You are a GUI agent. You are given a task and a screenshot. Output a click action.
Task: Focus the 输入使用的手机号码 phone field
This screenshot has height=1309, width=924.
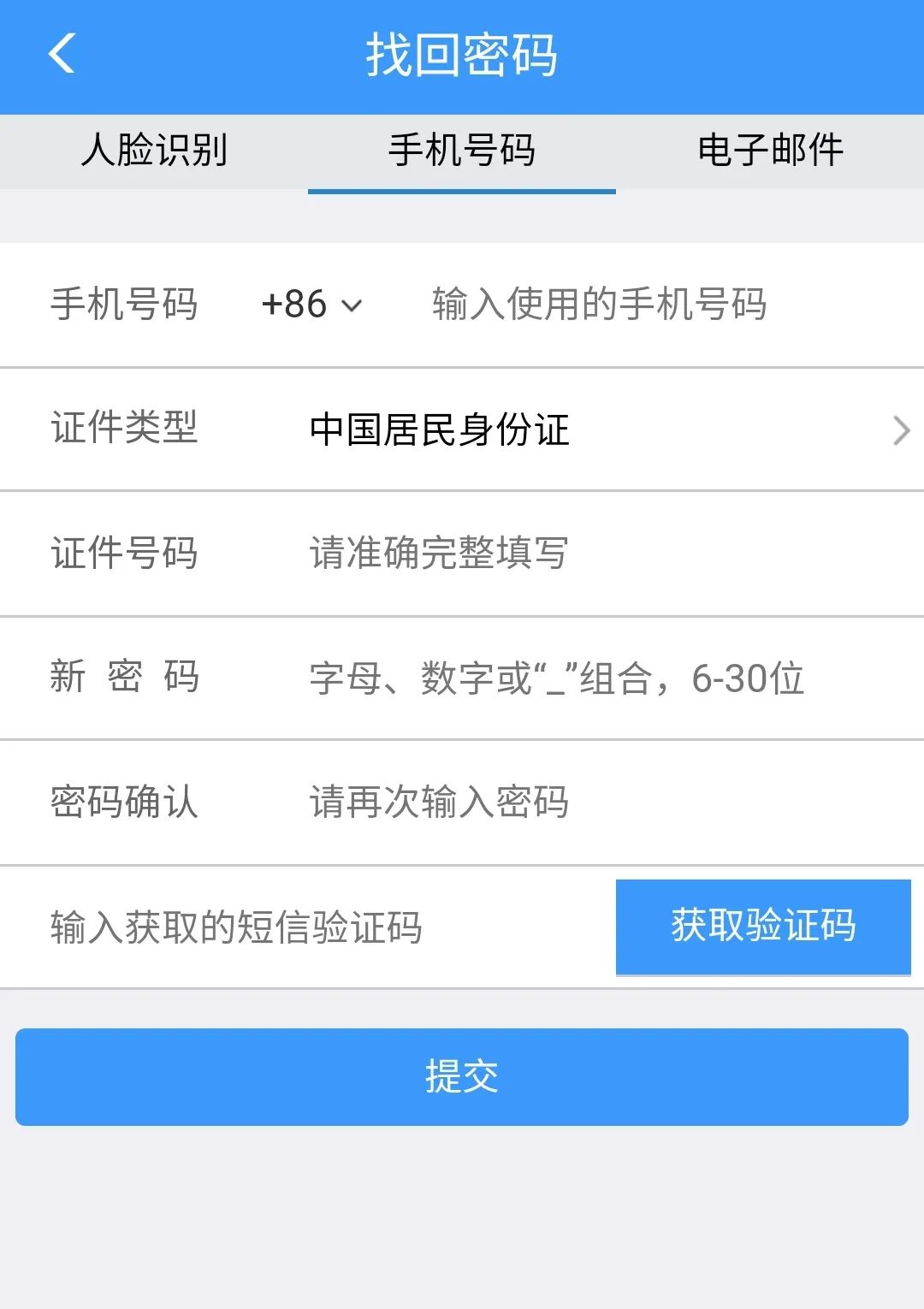(599, 305)
